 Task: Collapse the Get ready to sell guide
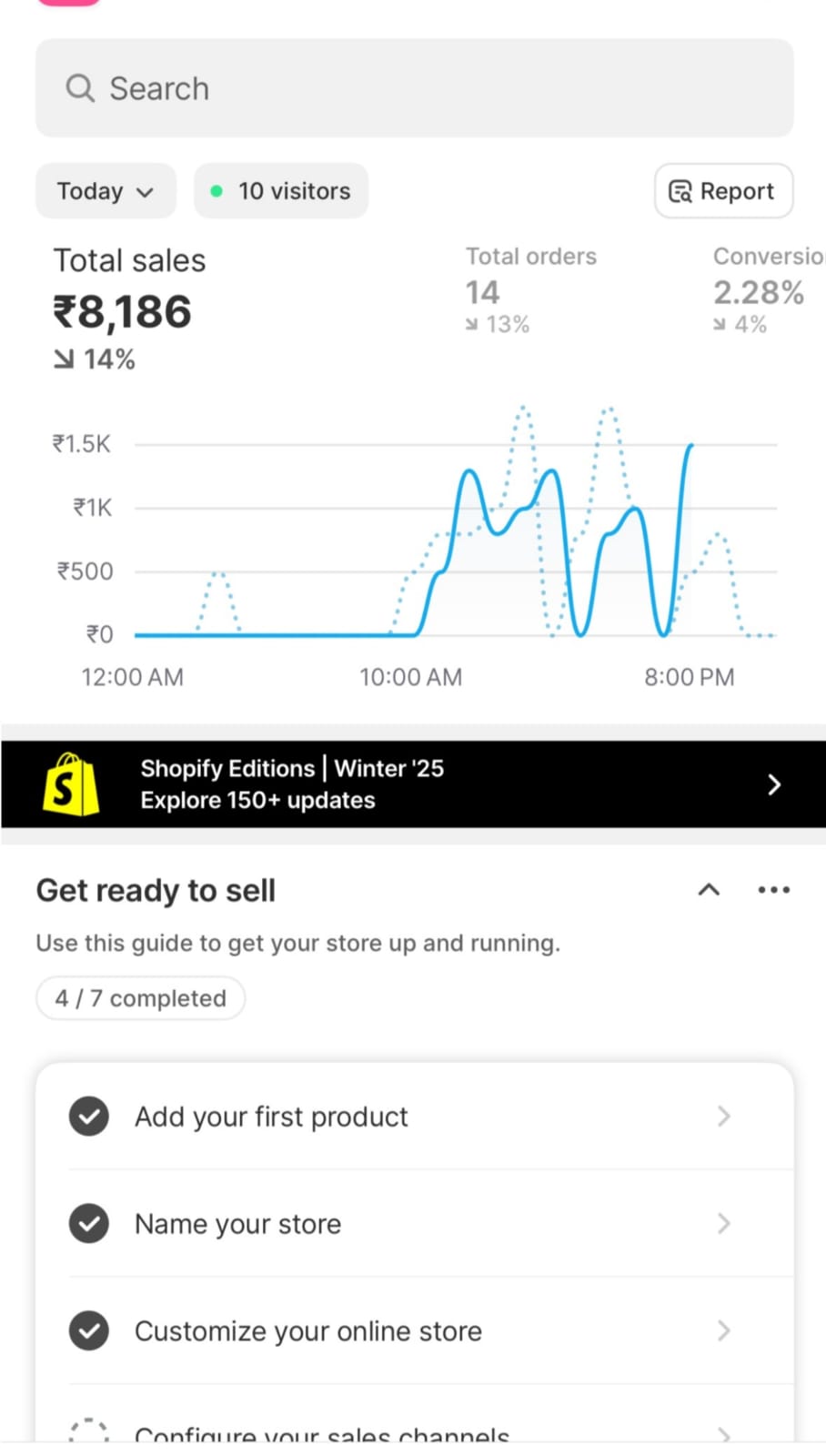coord(709,890)
